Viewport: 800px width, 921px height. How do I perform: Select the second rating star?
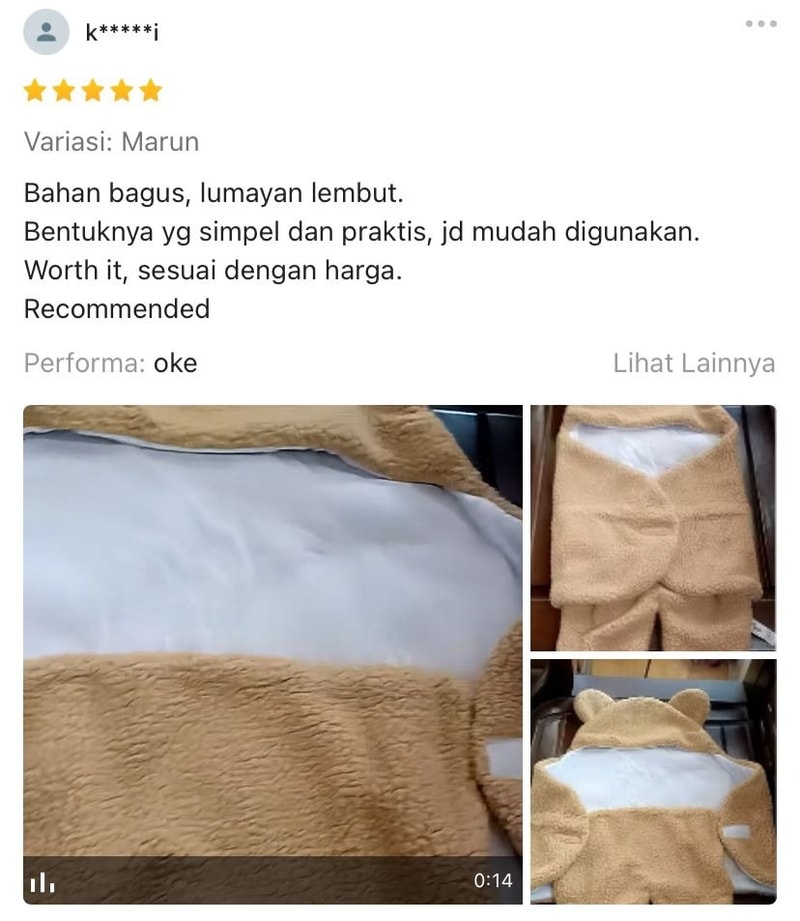pos(64,91)
